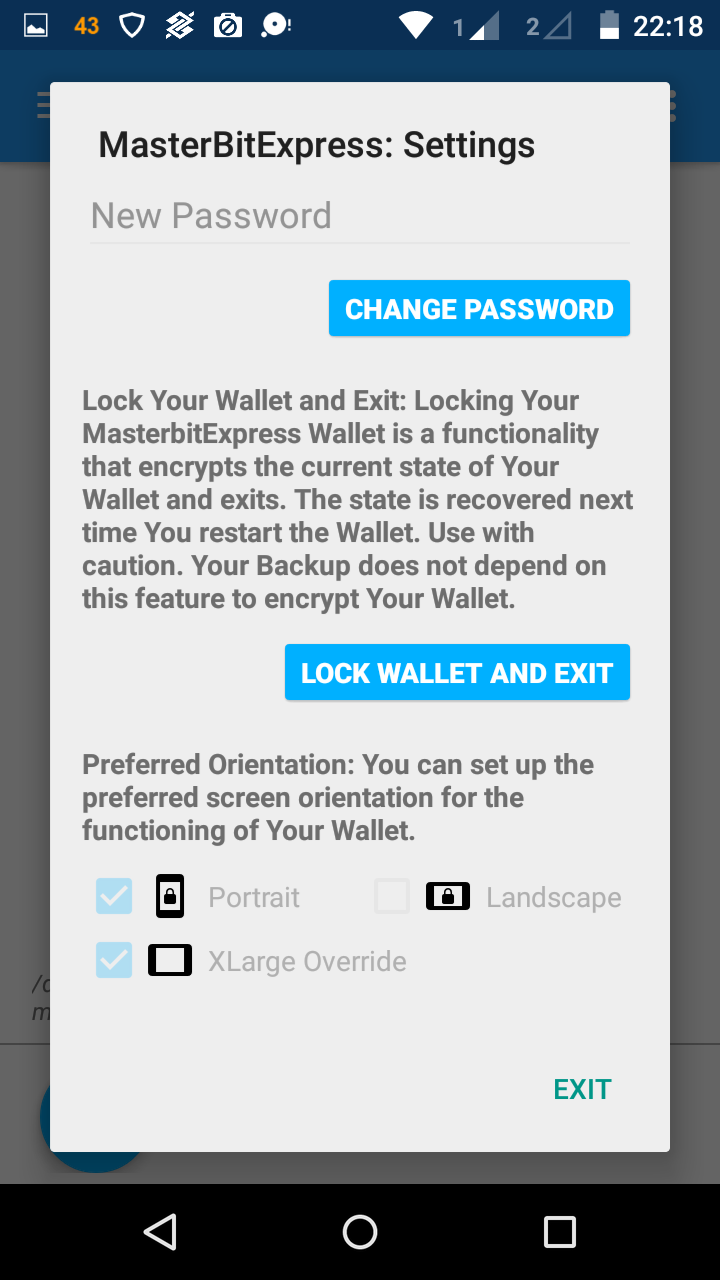The width and height of the screenshot is (720, 1280).
Task: Lock wallet and exit
Action: tap(457, 673)
